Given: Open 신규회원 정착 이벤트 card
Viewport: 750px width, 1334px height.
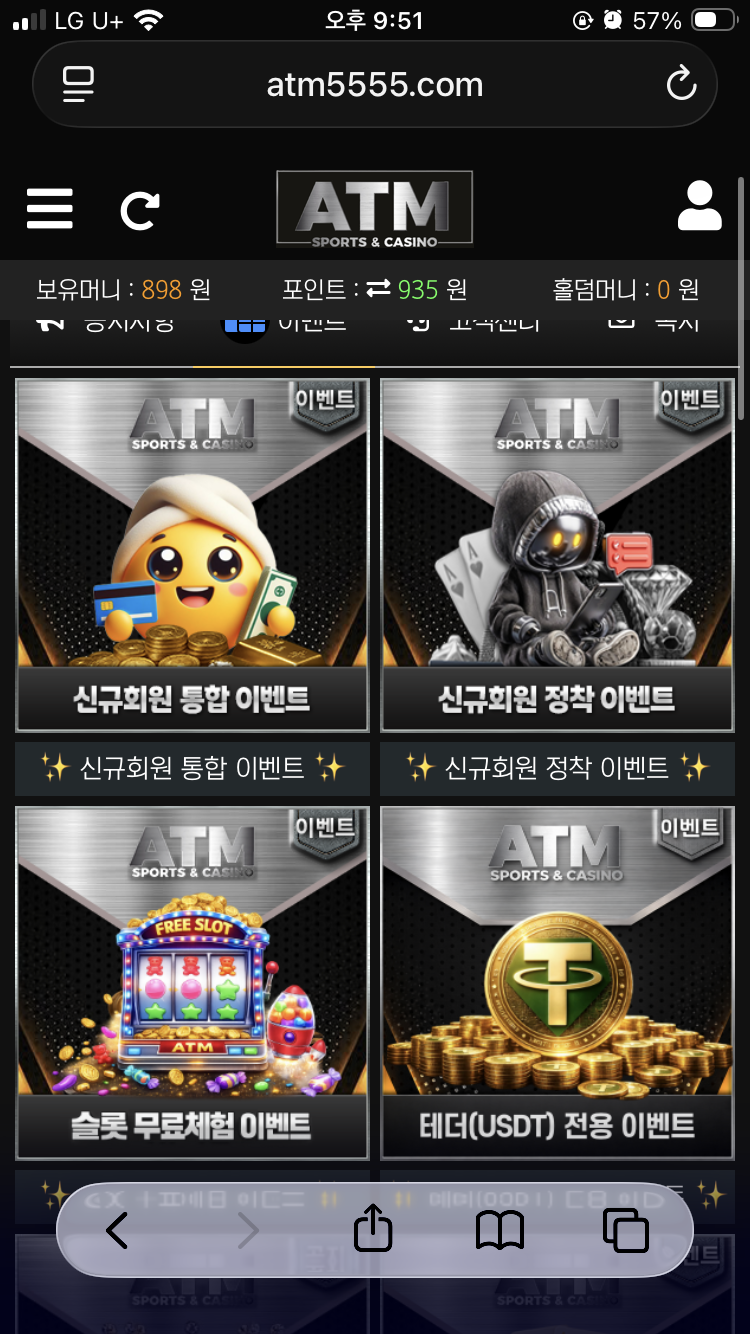Looking at the screenshot, I should tap(557, 555).
